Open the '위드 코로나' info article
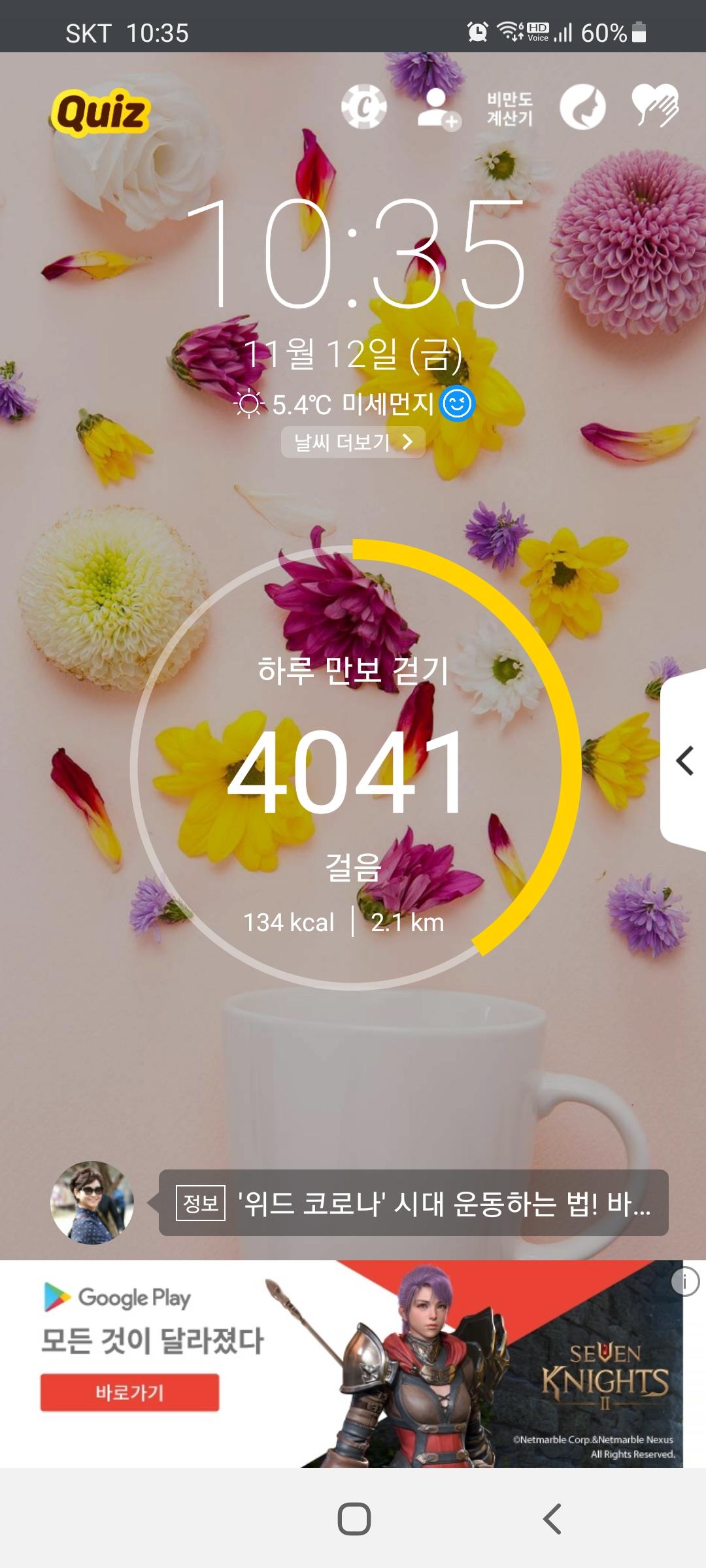706x1568 pixels. point(413,1203)
